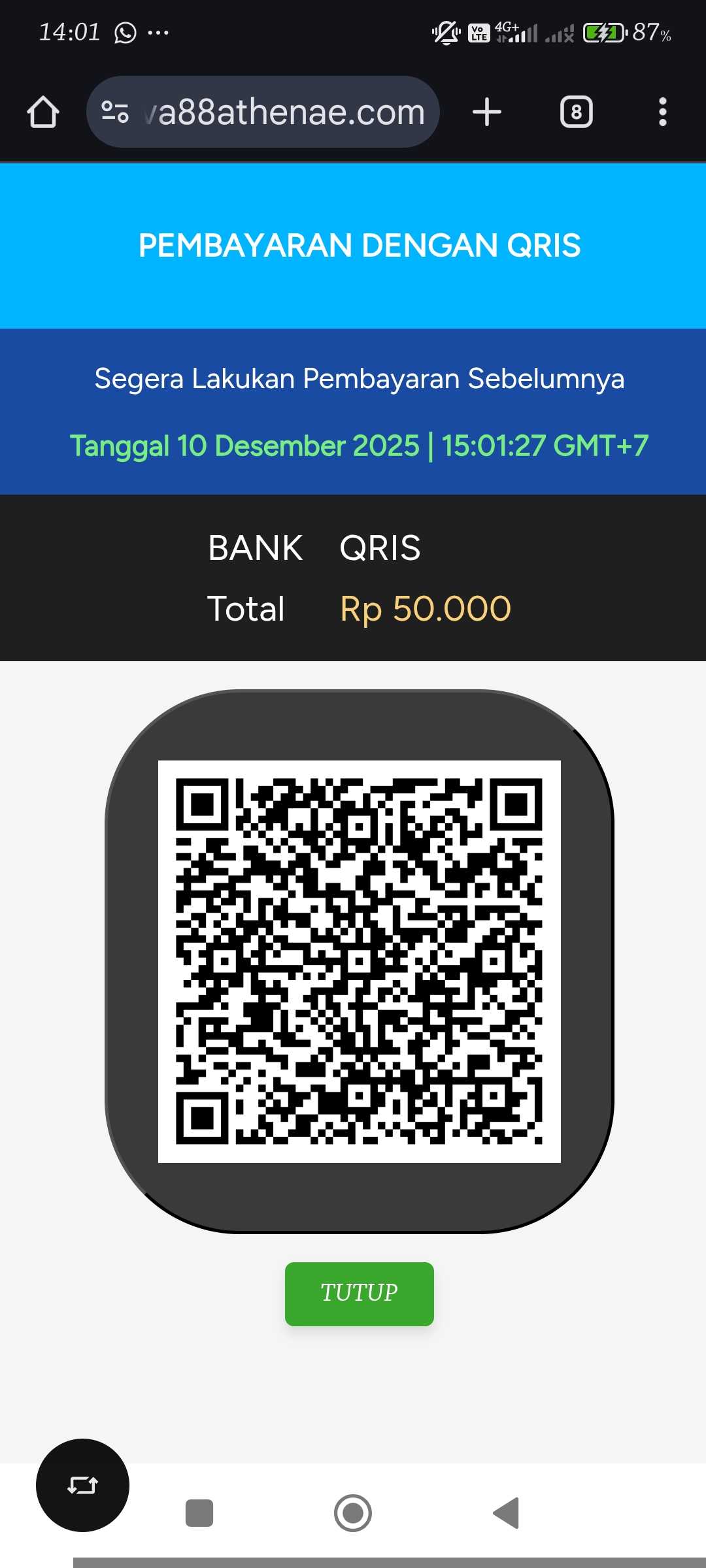706x1568 pixels.
Task: Open the tab switcher showing 8 tabs
Action: (576, 112)
